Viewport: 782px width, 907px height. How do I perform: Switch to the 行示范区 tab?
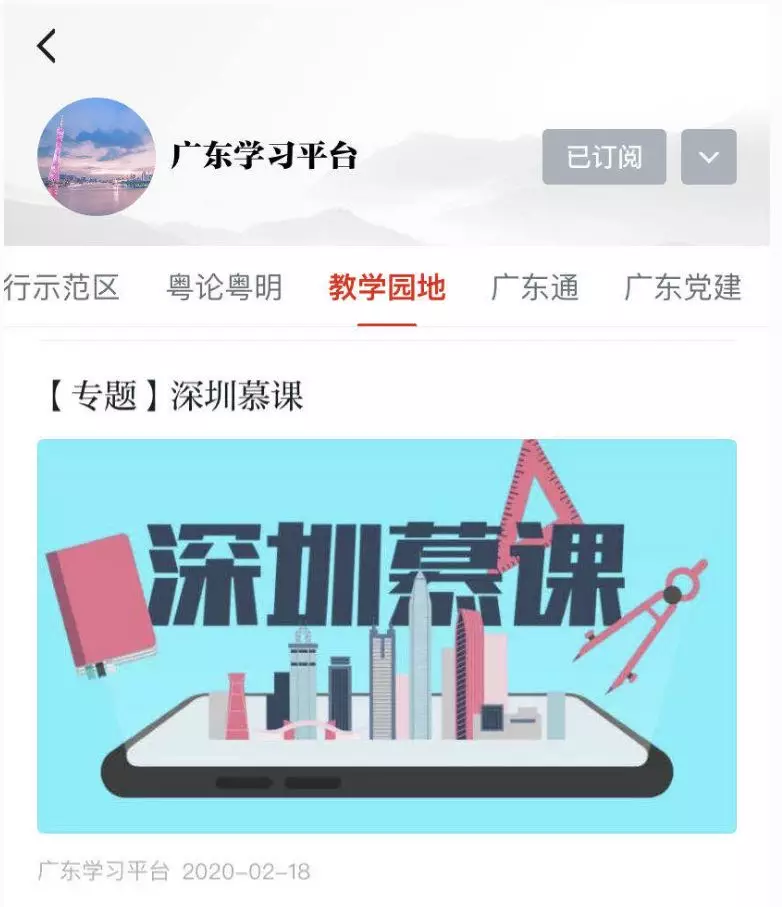tap(62, 288)
